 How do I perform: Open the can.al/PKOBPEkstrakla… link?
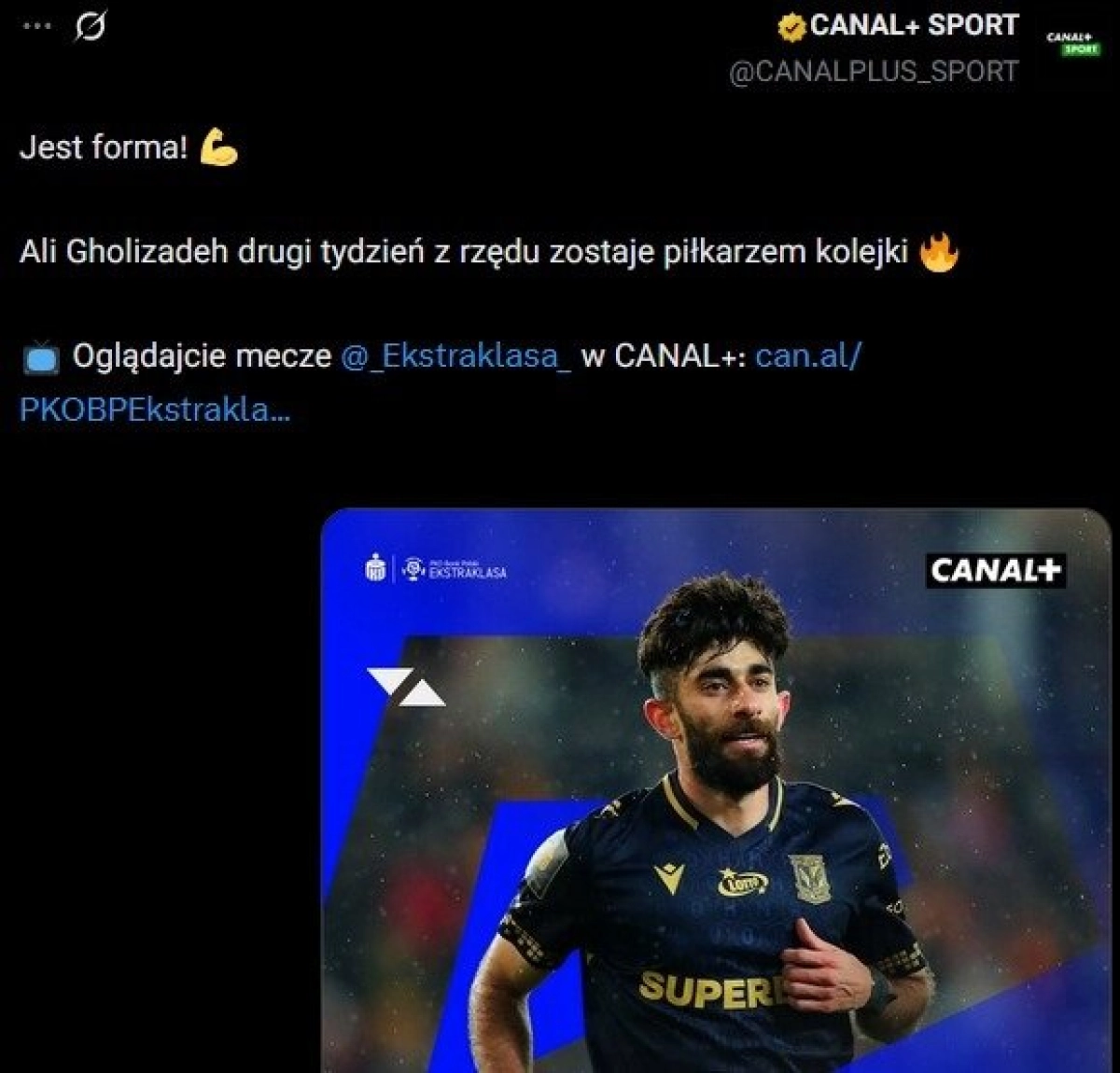click(x=807, y=356)
